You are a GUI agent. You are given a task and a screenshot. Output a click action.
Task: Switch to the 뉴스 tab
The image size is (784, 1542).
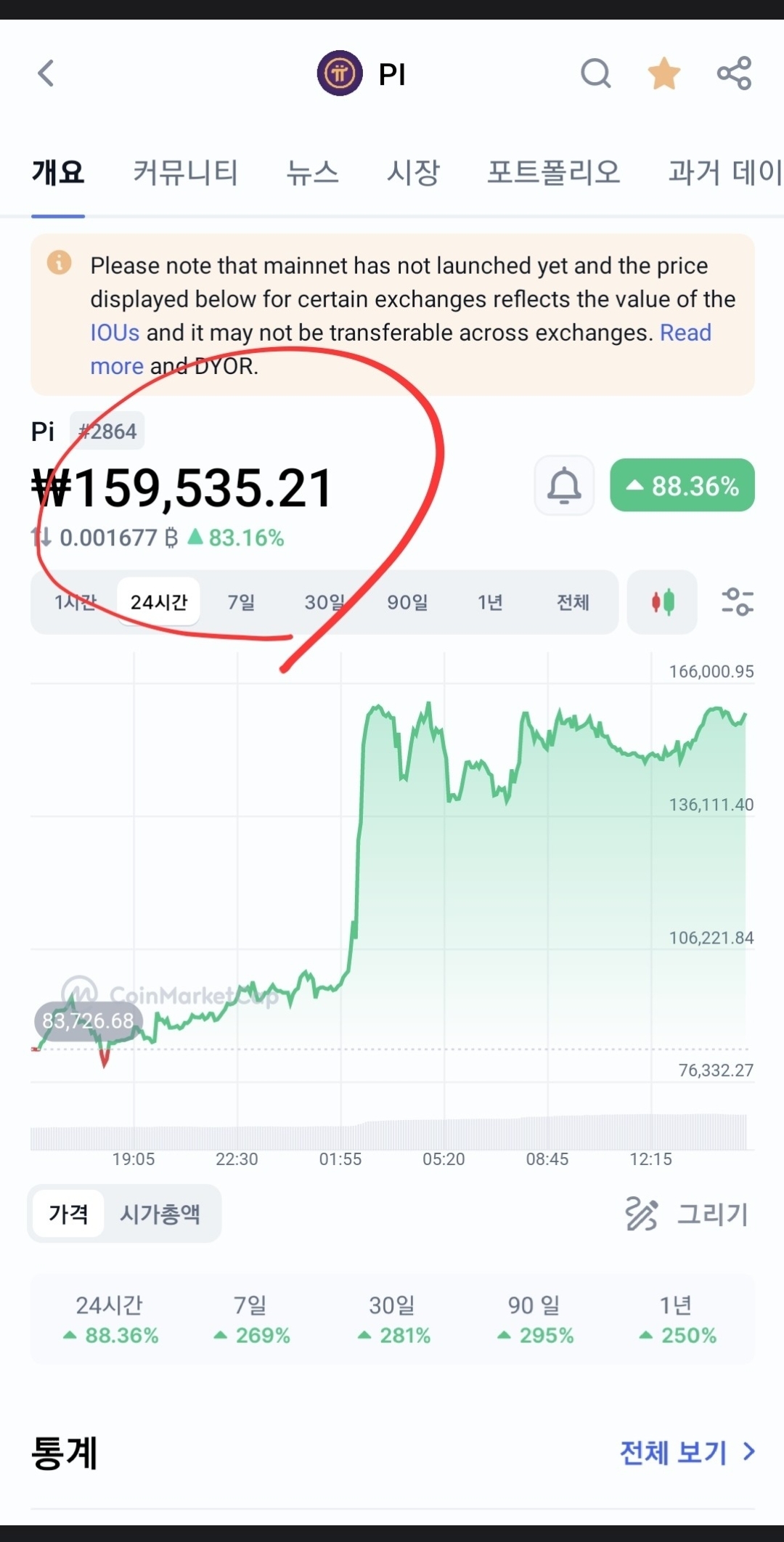pos(312,172)
